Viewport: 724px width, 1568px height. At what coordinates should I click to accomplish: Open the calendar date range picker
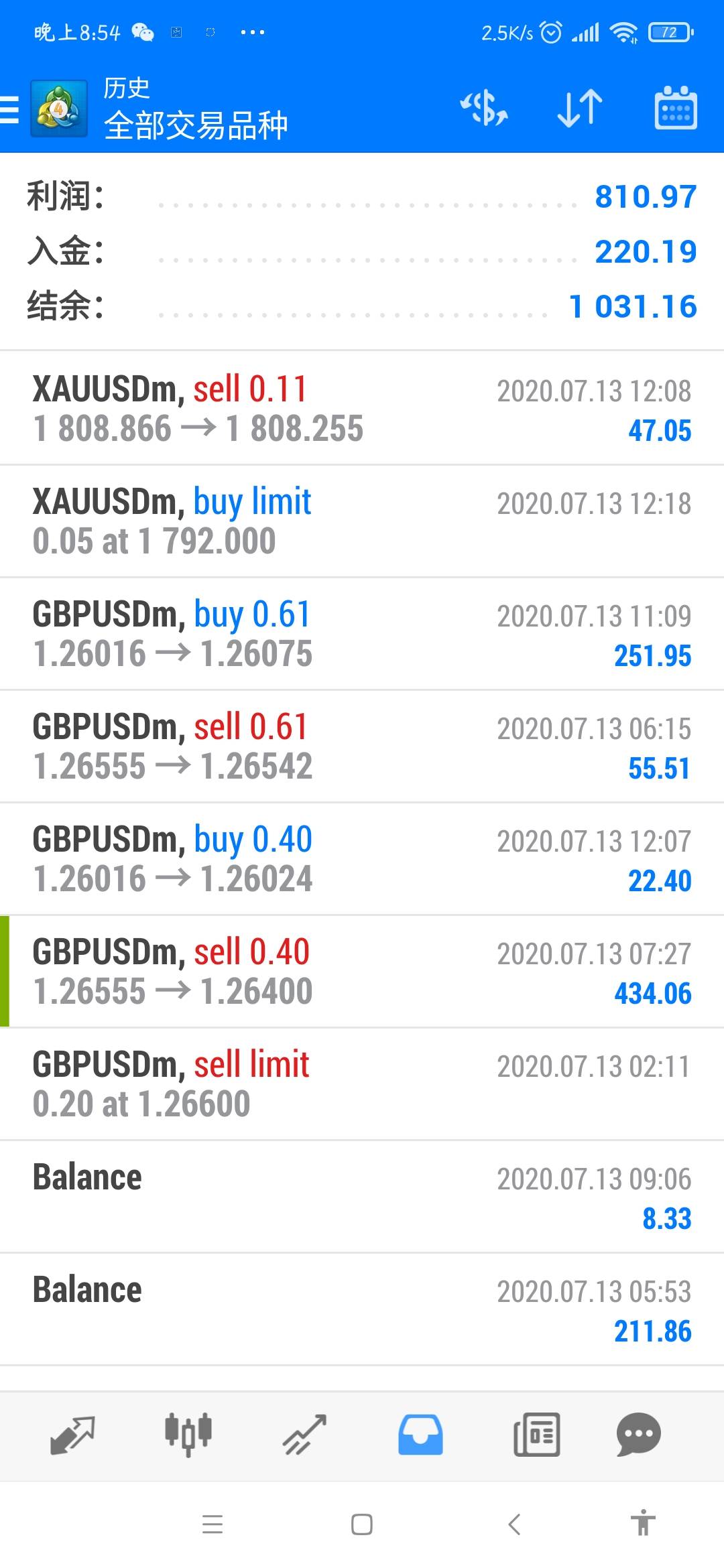[x=675, y=107]
